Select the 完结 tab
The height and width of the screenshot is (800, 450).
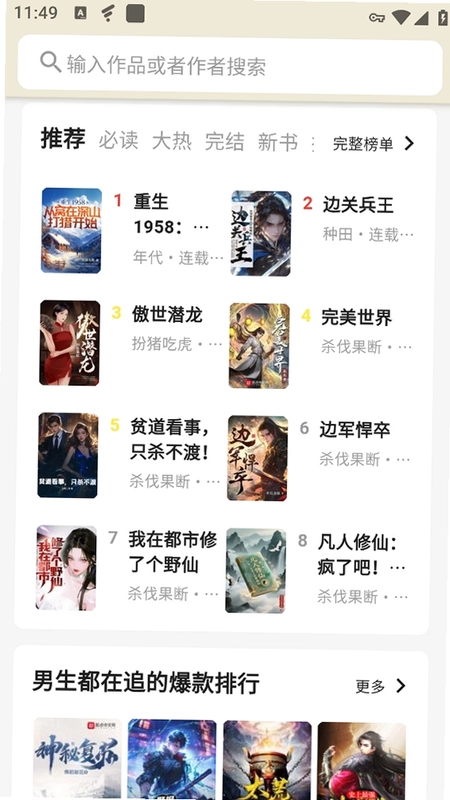tap(224, 142)
